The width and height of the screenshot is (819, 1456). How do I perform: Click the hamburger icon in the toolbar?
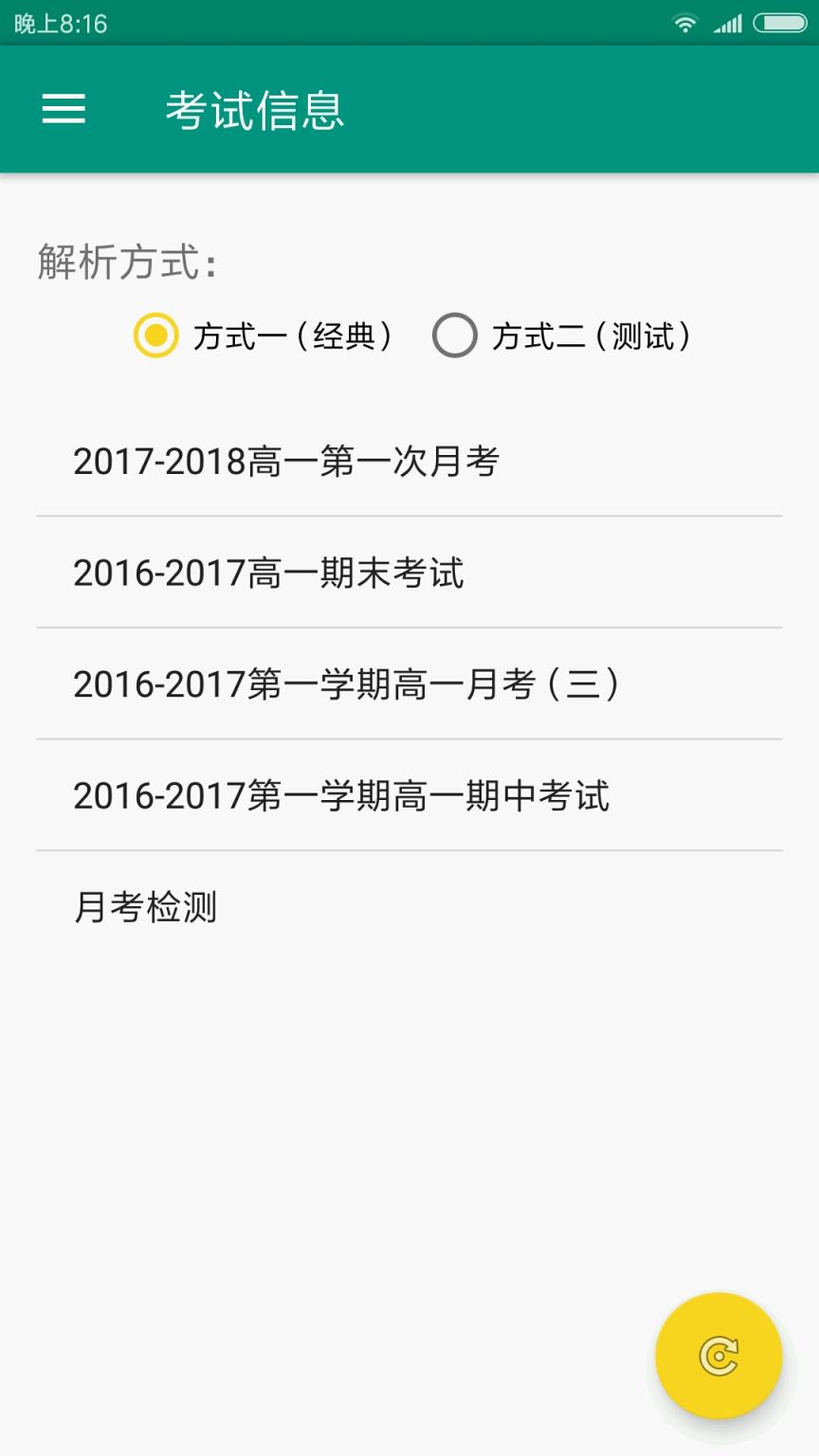(x=63, y=108)
